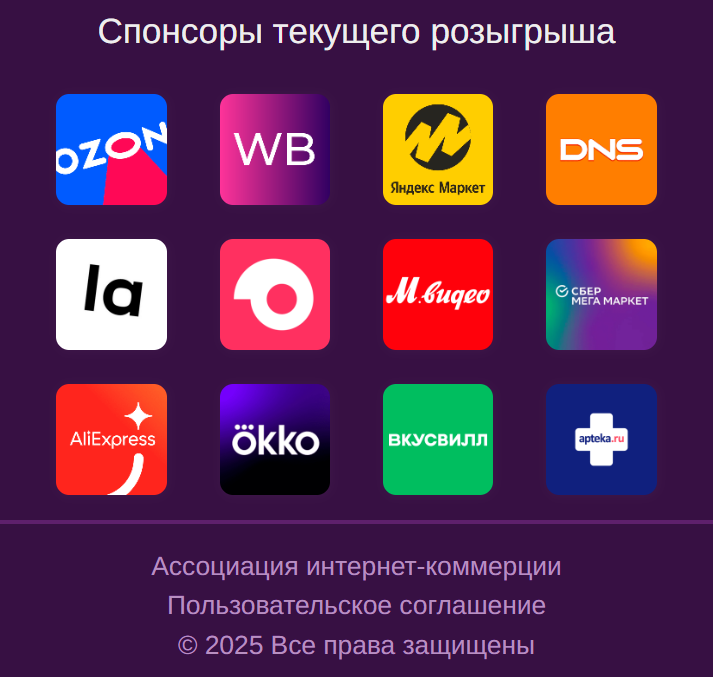The height and width of the screenshot is (677, 713).
Task: Open the white "la" sponsor tile
Action: (x=111, y=295)
